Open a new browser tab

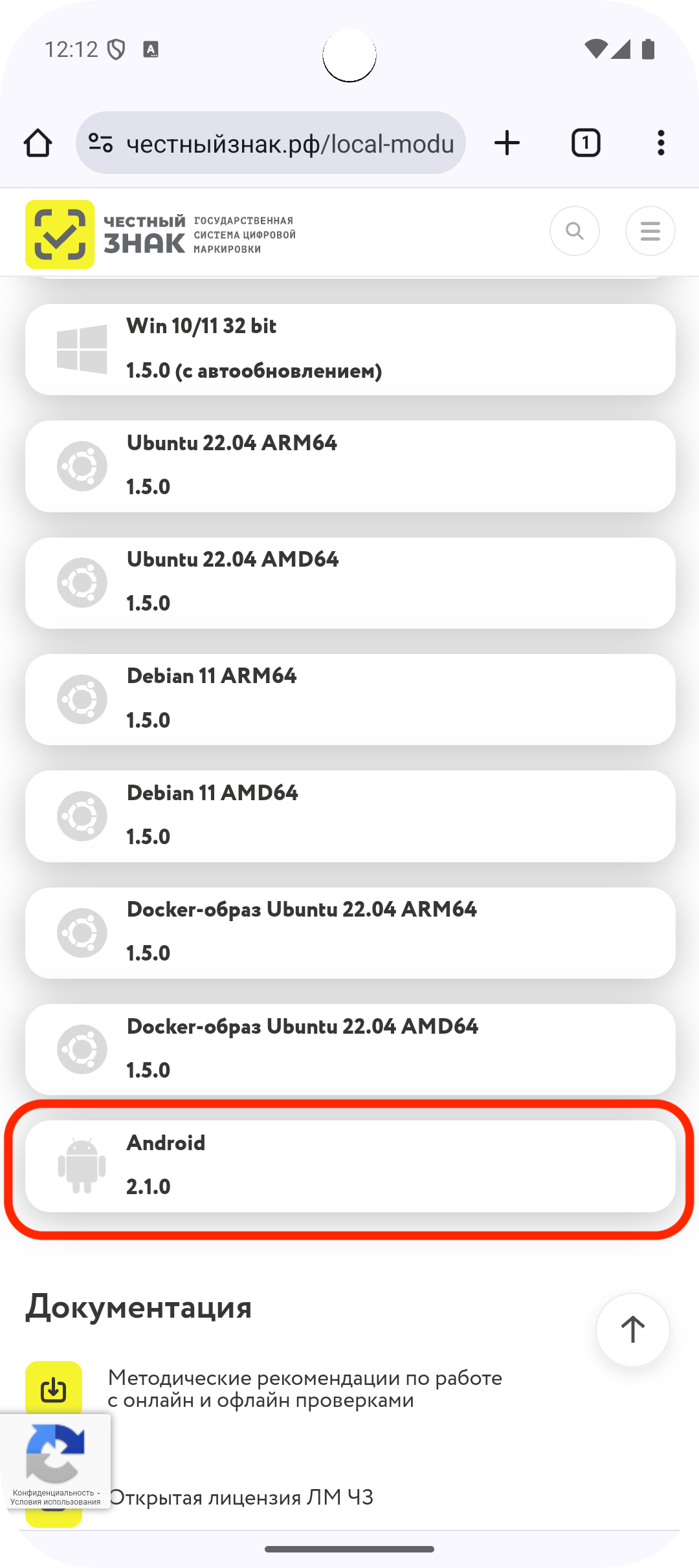(507, 143)
